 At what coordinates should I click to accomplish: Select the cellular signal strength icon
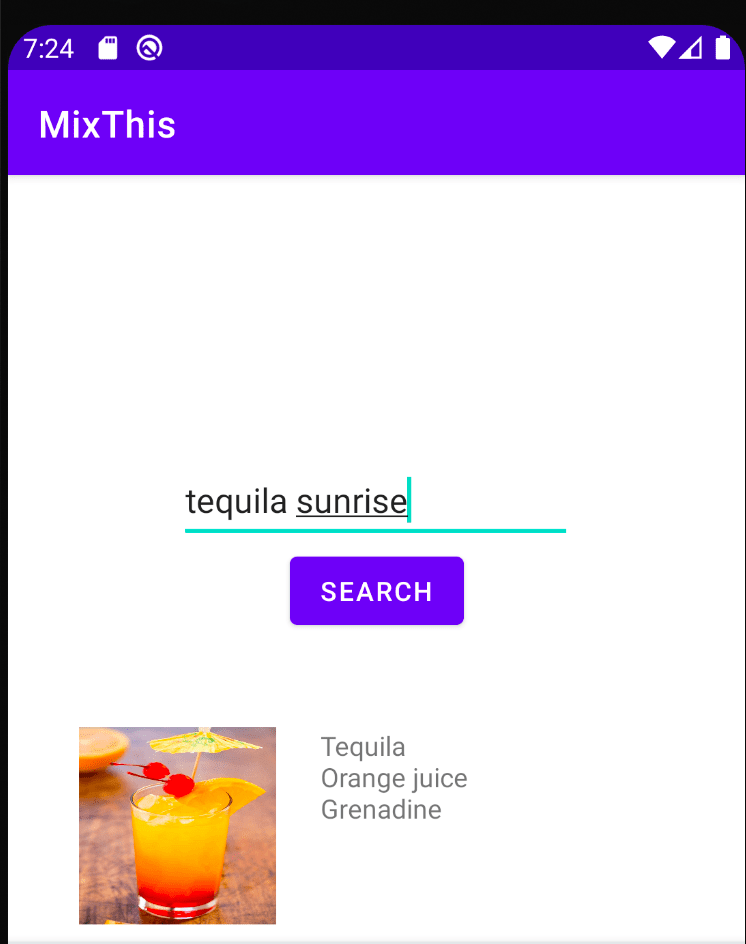[692, 46]
